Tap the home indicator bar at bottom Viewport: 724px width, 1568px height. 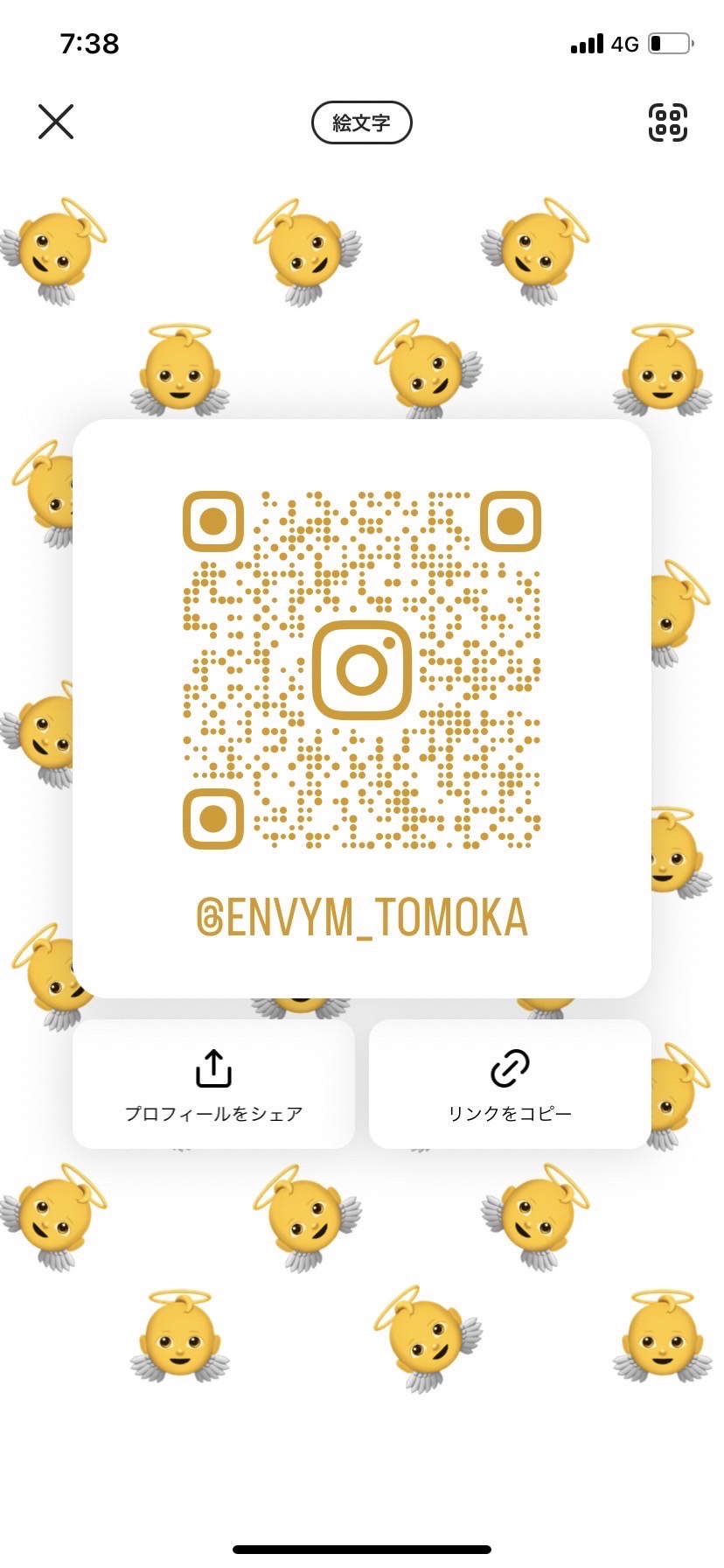362,1549
